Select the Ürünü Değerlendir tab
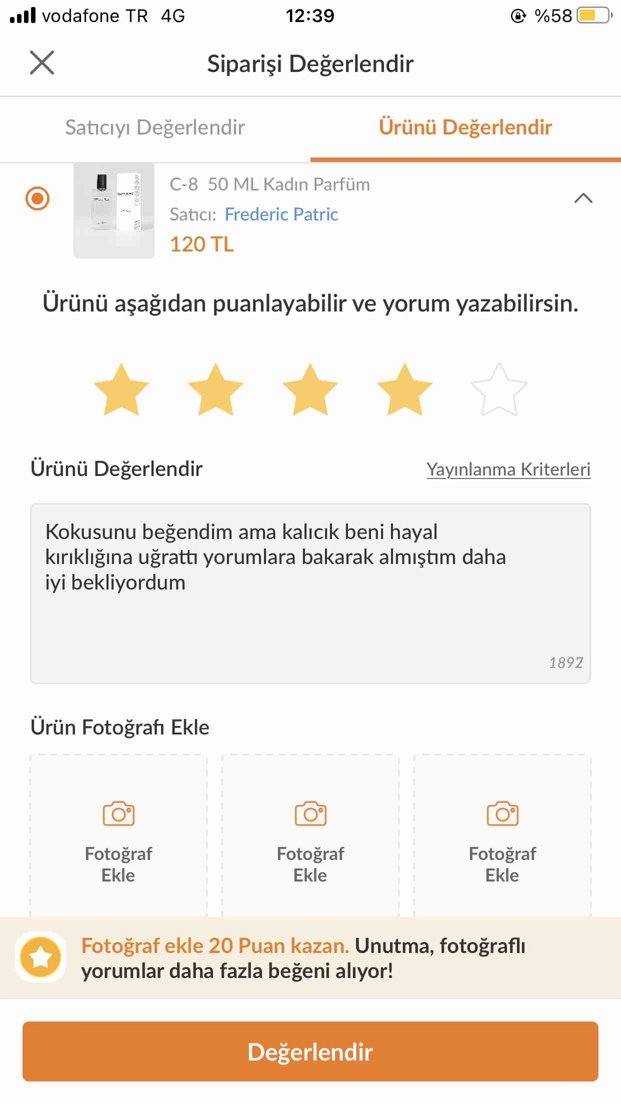621x1104 pixels. pyautogui.click(x=465, y=127)
